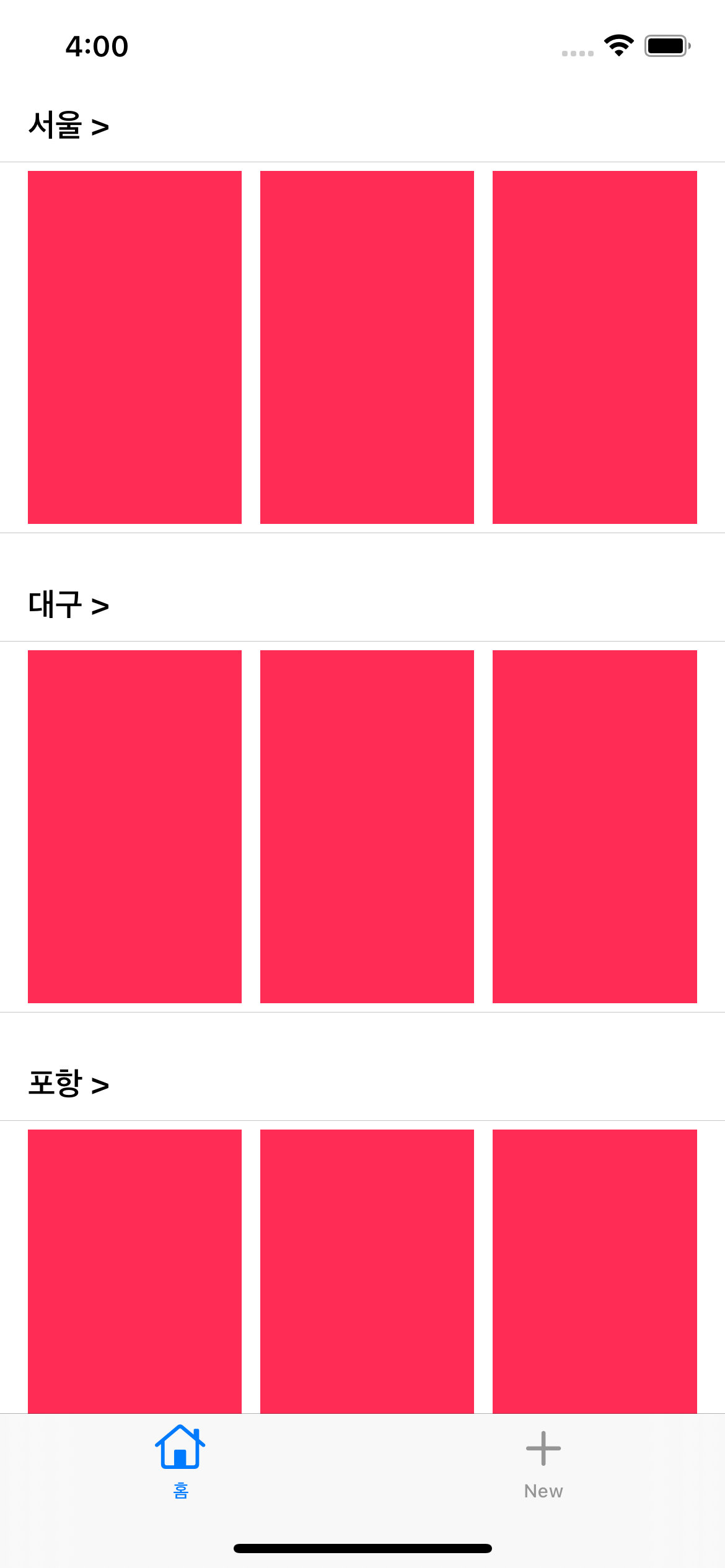Viewport: 725px width, 1568px height.
Task: Select the third card under 서울
Action: pyautogui.click(x=594, y=347)
